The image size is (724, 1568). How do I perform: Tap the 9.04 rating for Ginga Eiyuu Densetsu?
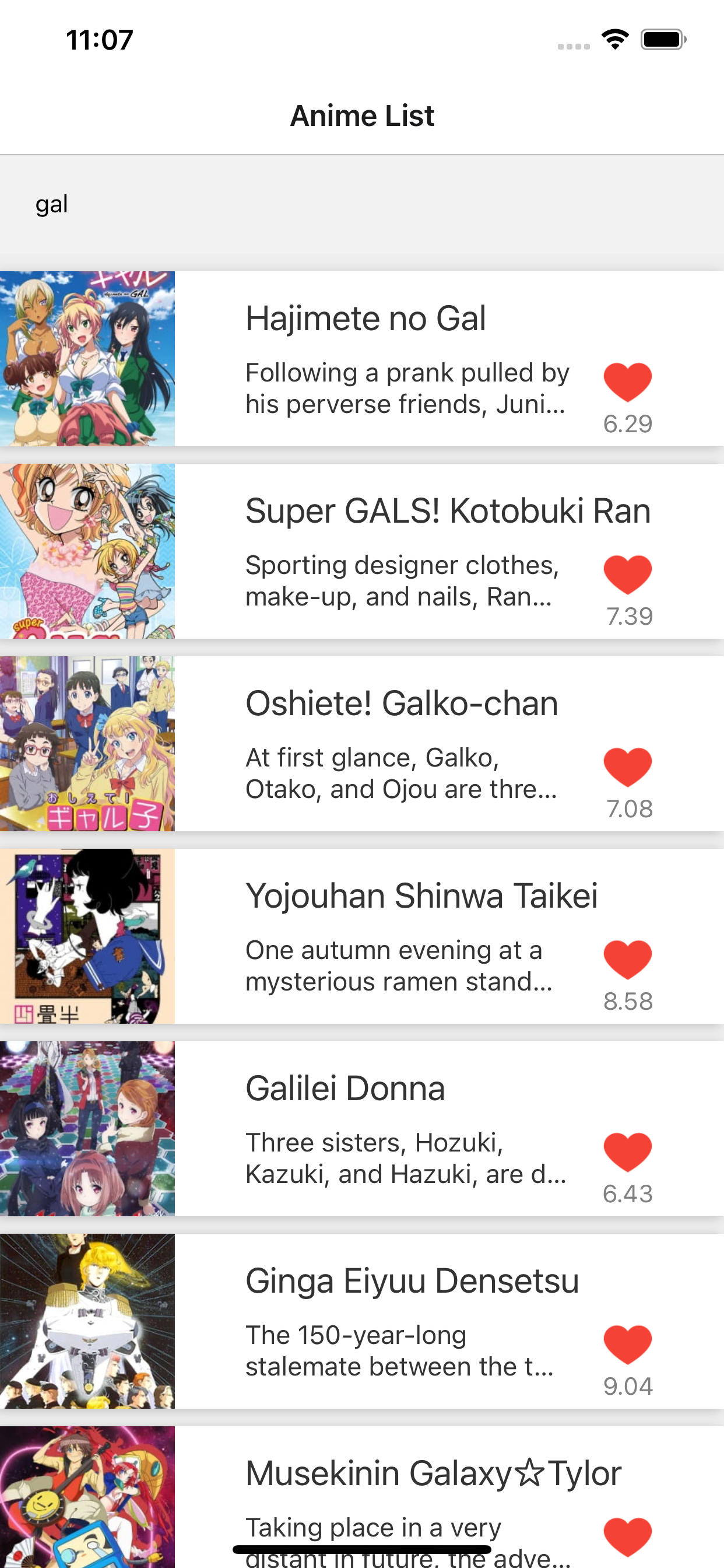(x=628, y=1386)
